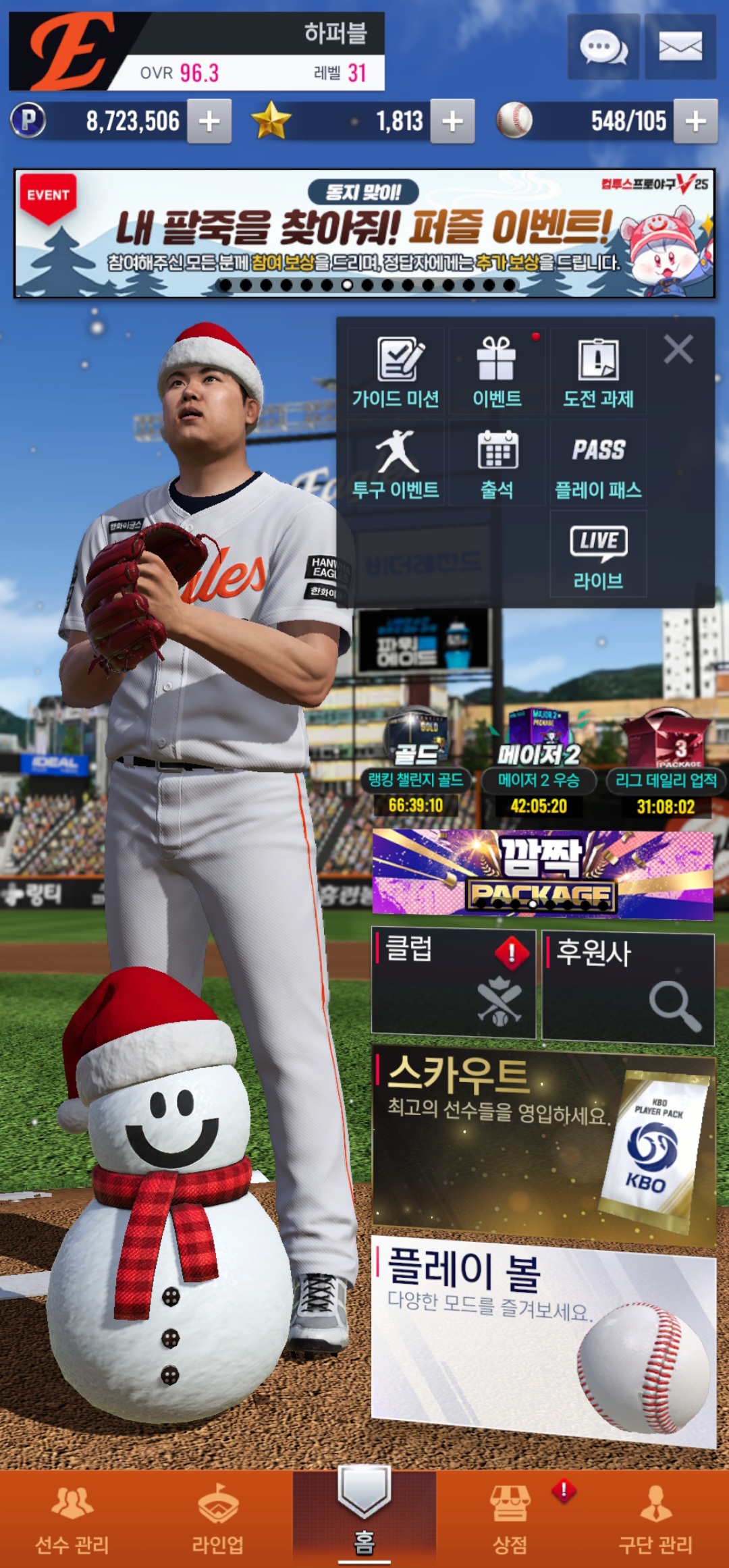
Task: Open 이벤트 gift icon menu
Action: (x=497, y=372)
